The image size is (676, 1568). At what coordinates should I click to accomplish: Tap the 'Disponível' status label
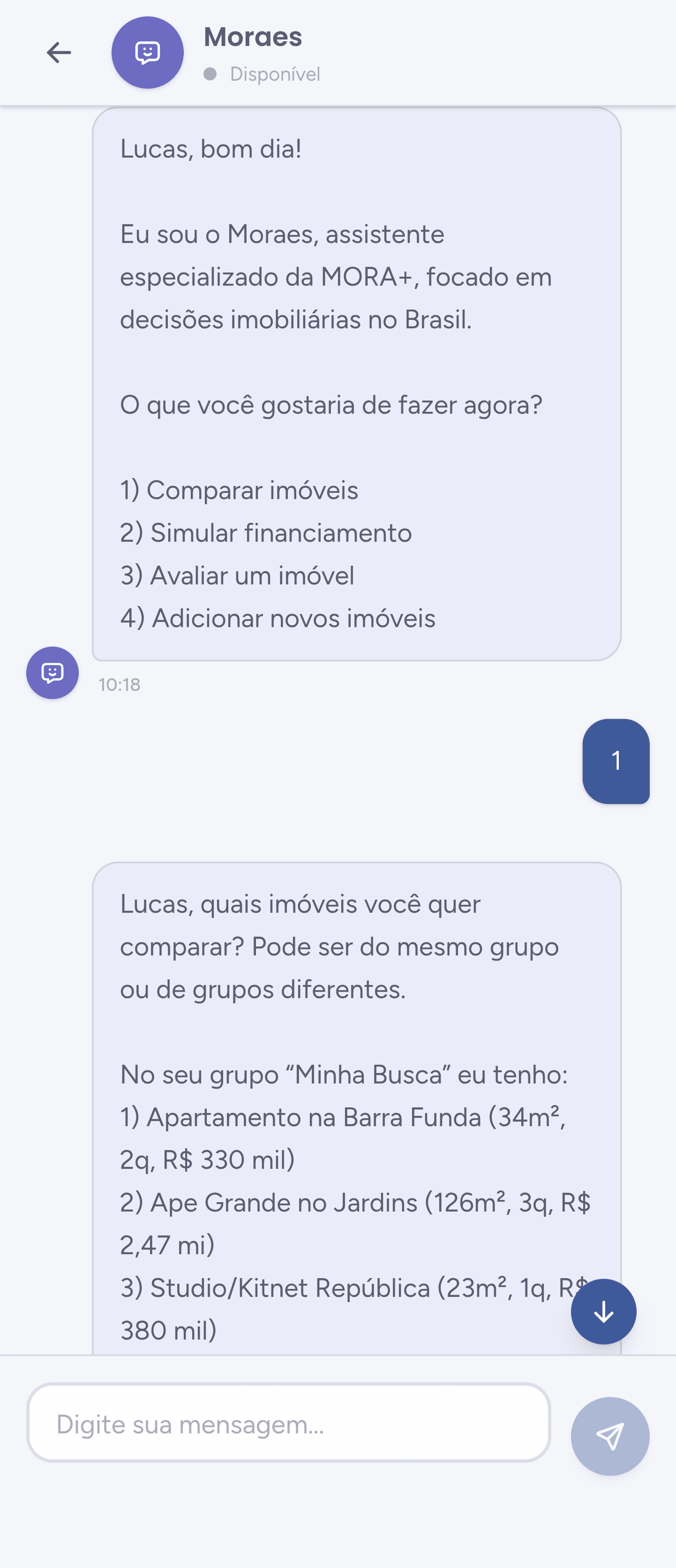click(x=274, y=74)
